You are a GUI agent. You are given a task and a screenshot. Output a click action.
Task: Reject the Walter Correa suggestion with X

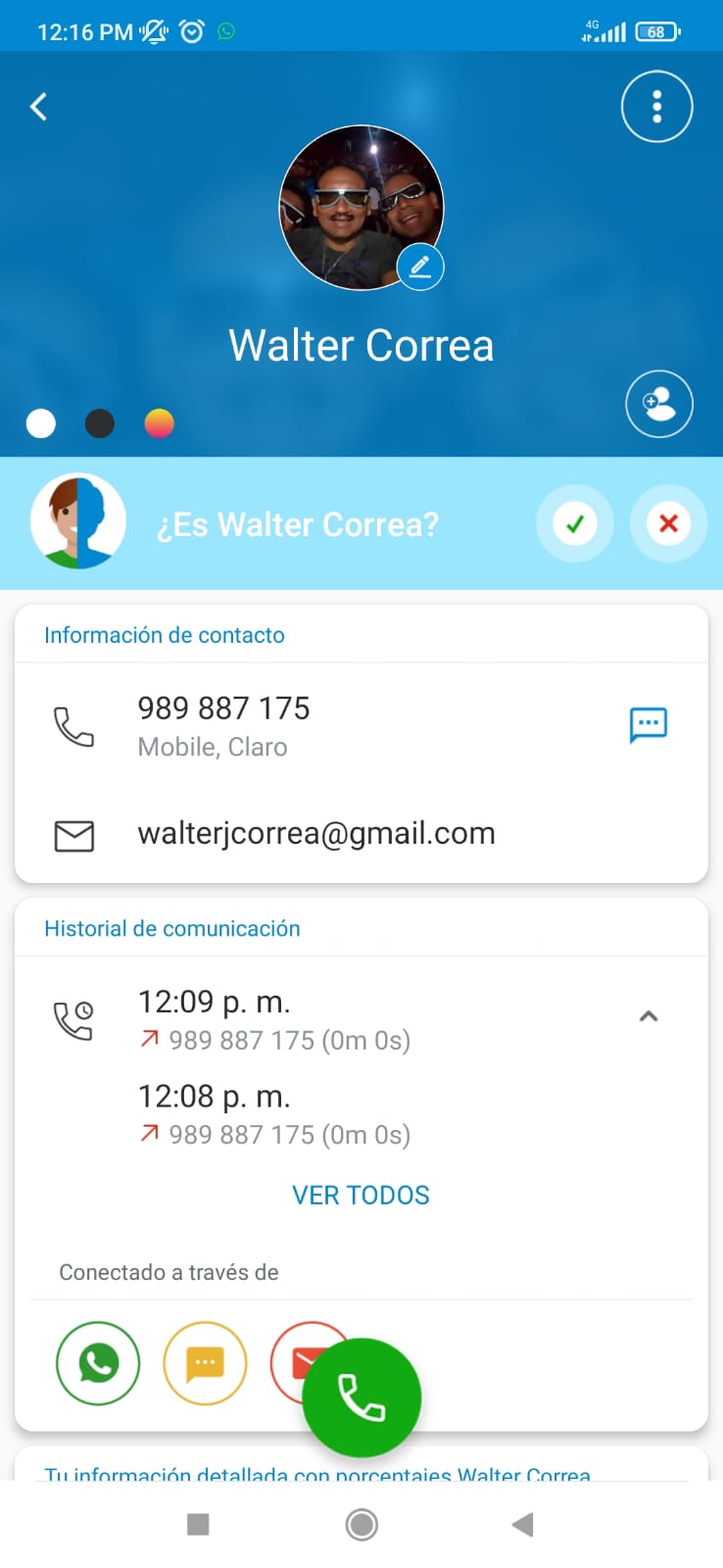(668, 523)
